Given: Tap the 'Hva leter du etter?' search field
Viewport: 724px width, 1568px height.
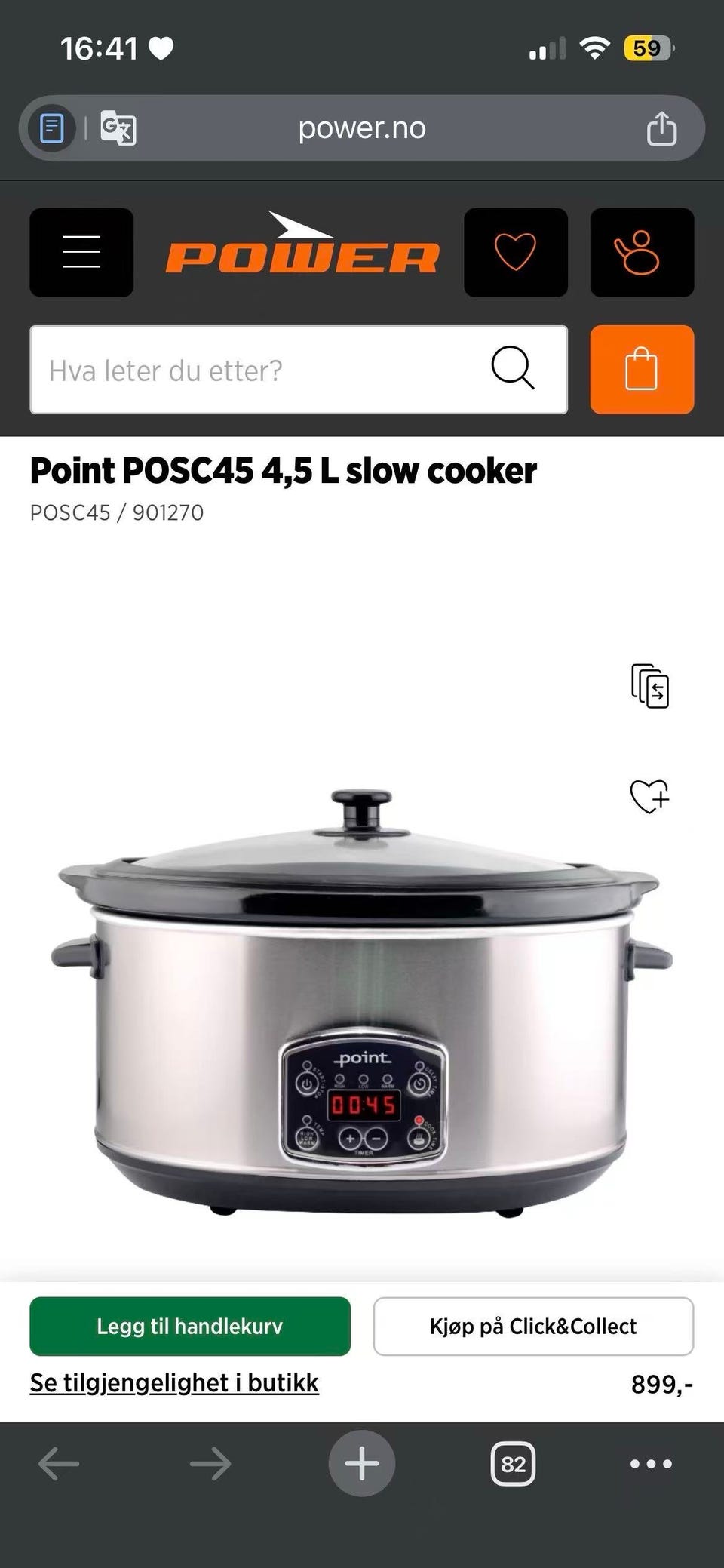Looking at the screenshot, I should (x=299, y=370).
